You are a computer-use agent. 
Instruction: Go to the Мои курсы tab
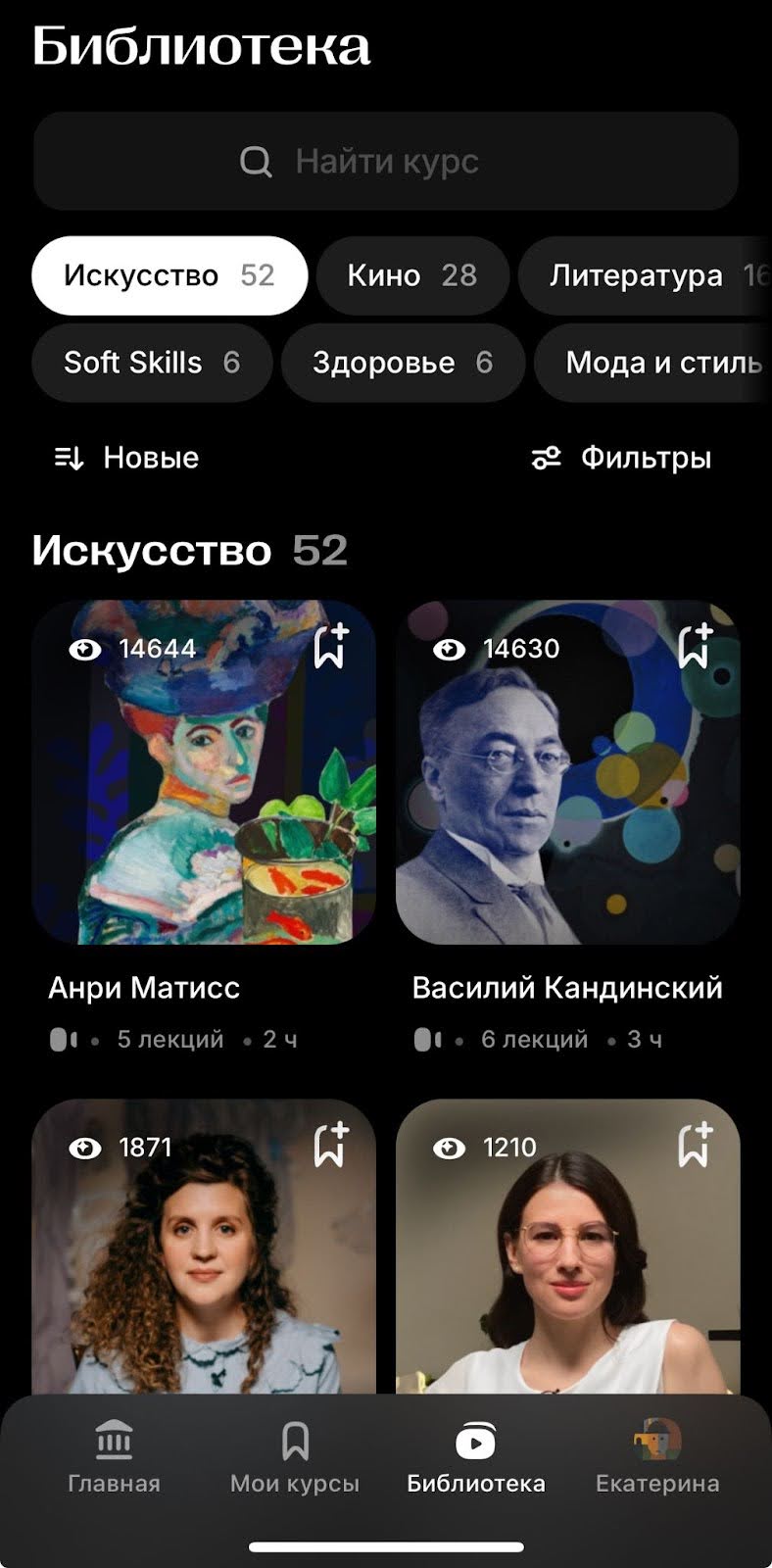tap(295, 1457)
